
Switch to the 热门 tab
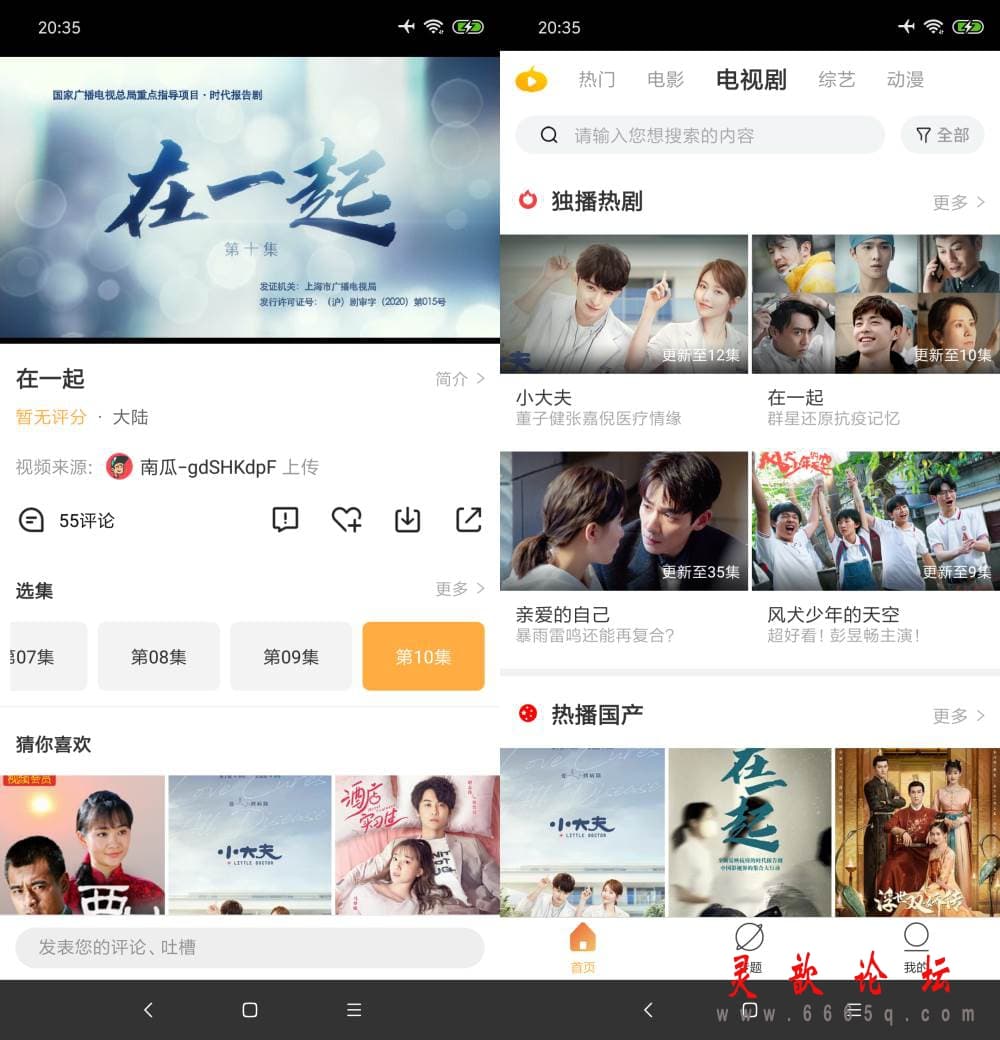point(597,80)
